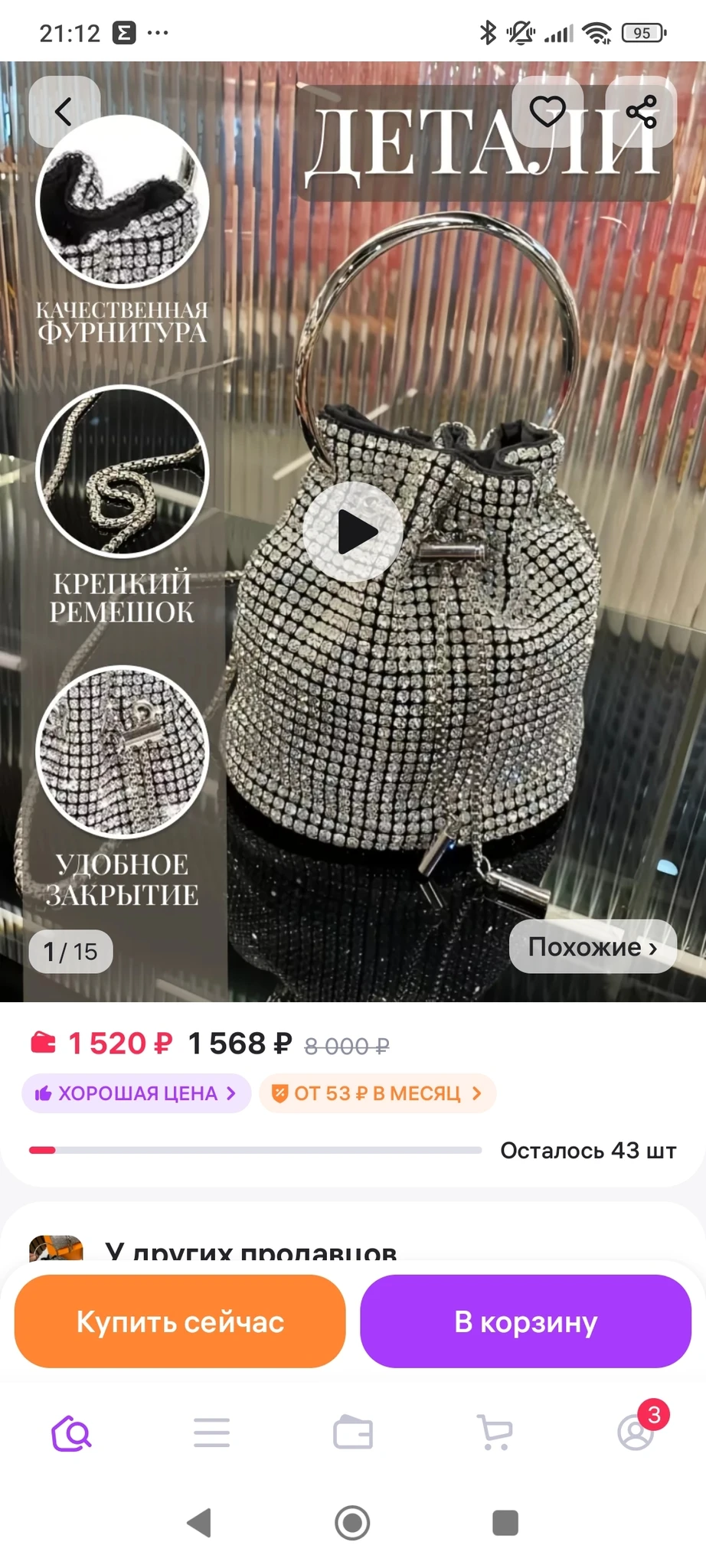Share this product
The height and width of the screenshot is (1568, 706).
click(641, 112)
